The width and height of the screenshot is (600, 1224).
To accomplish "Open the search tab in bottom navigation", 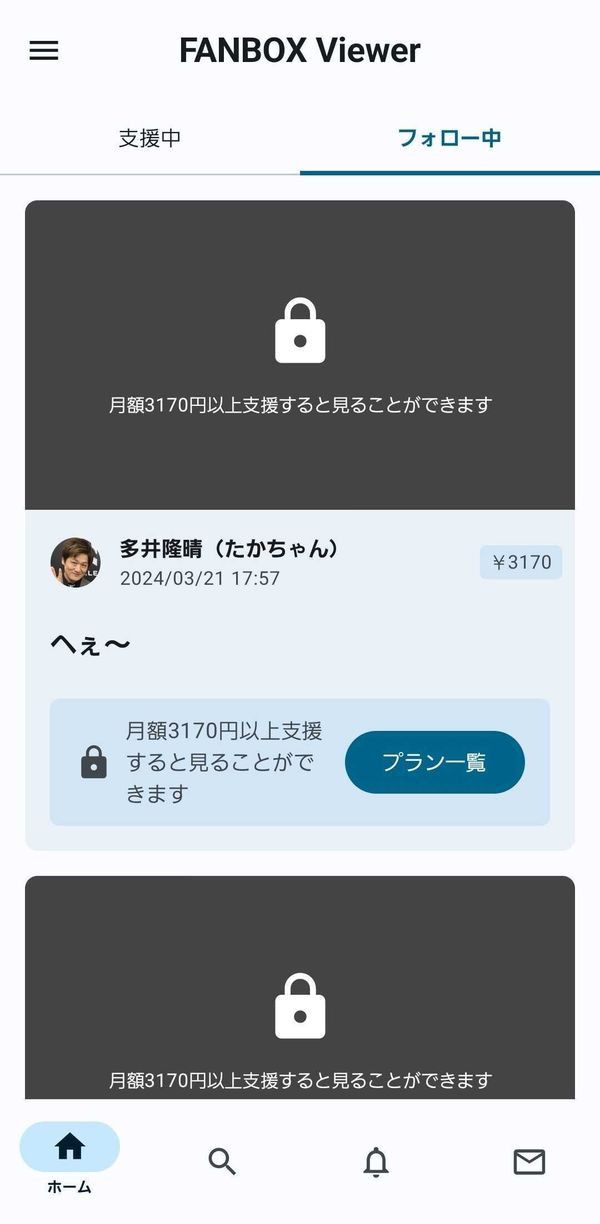I will [x=222, y=1161].
